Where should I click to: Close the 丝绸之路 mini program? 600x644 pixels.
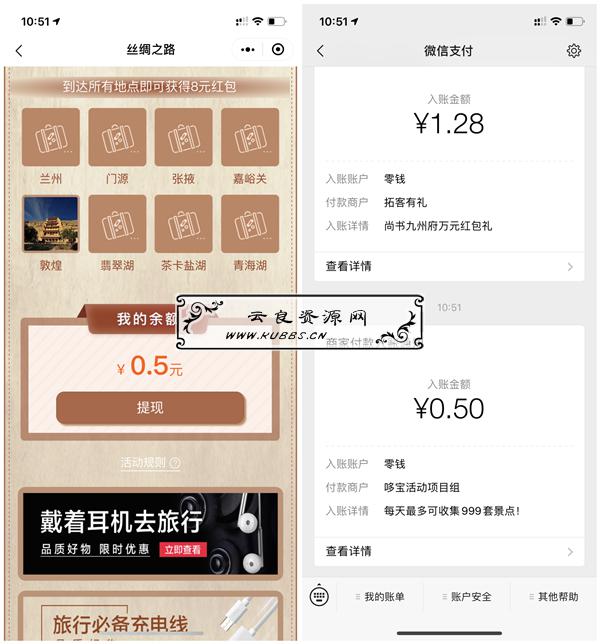(x=278, y=50)
